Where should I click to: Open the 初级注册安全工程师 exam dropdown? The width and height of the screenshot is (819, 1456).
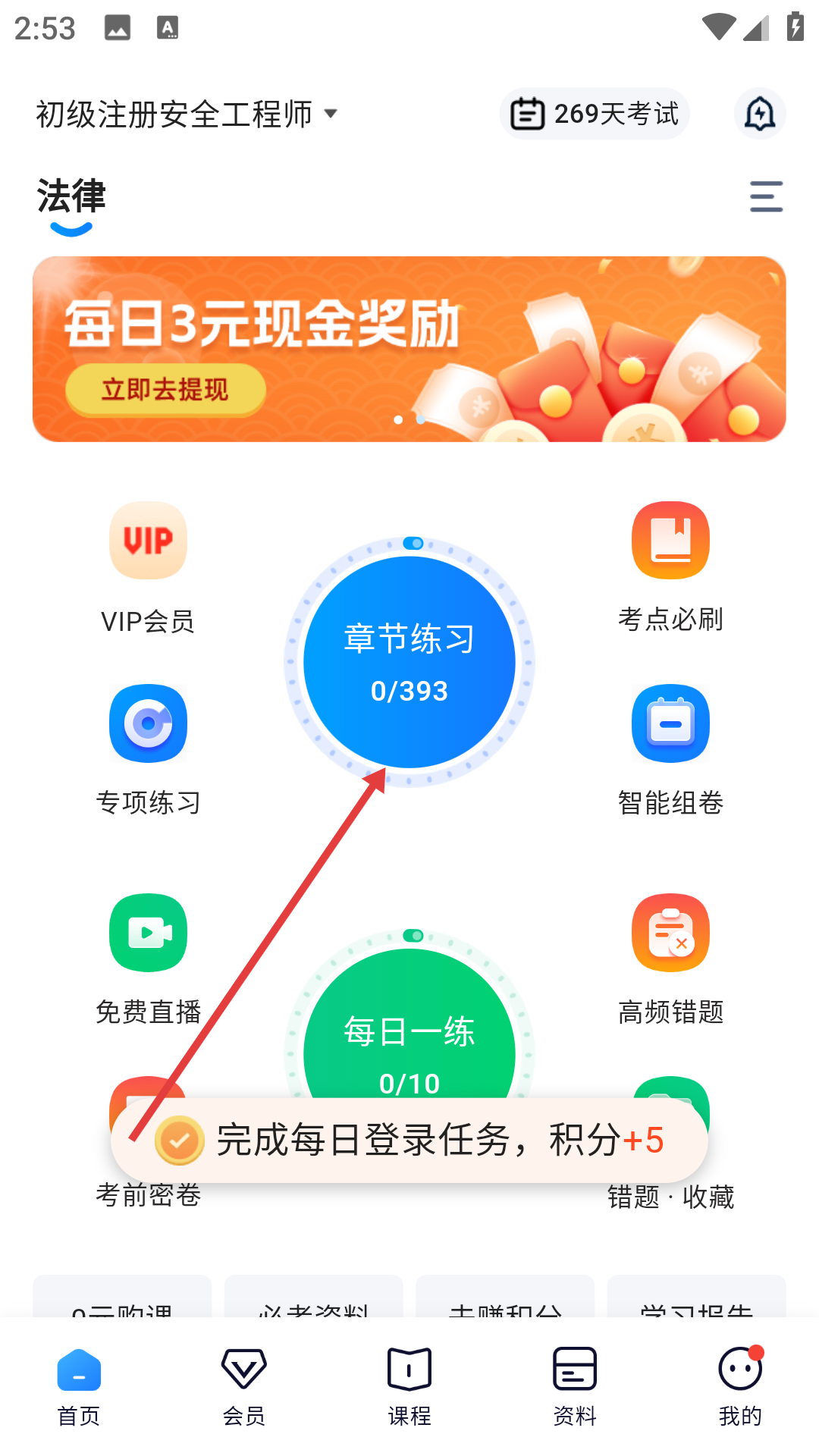(x=187, y=115)
